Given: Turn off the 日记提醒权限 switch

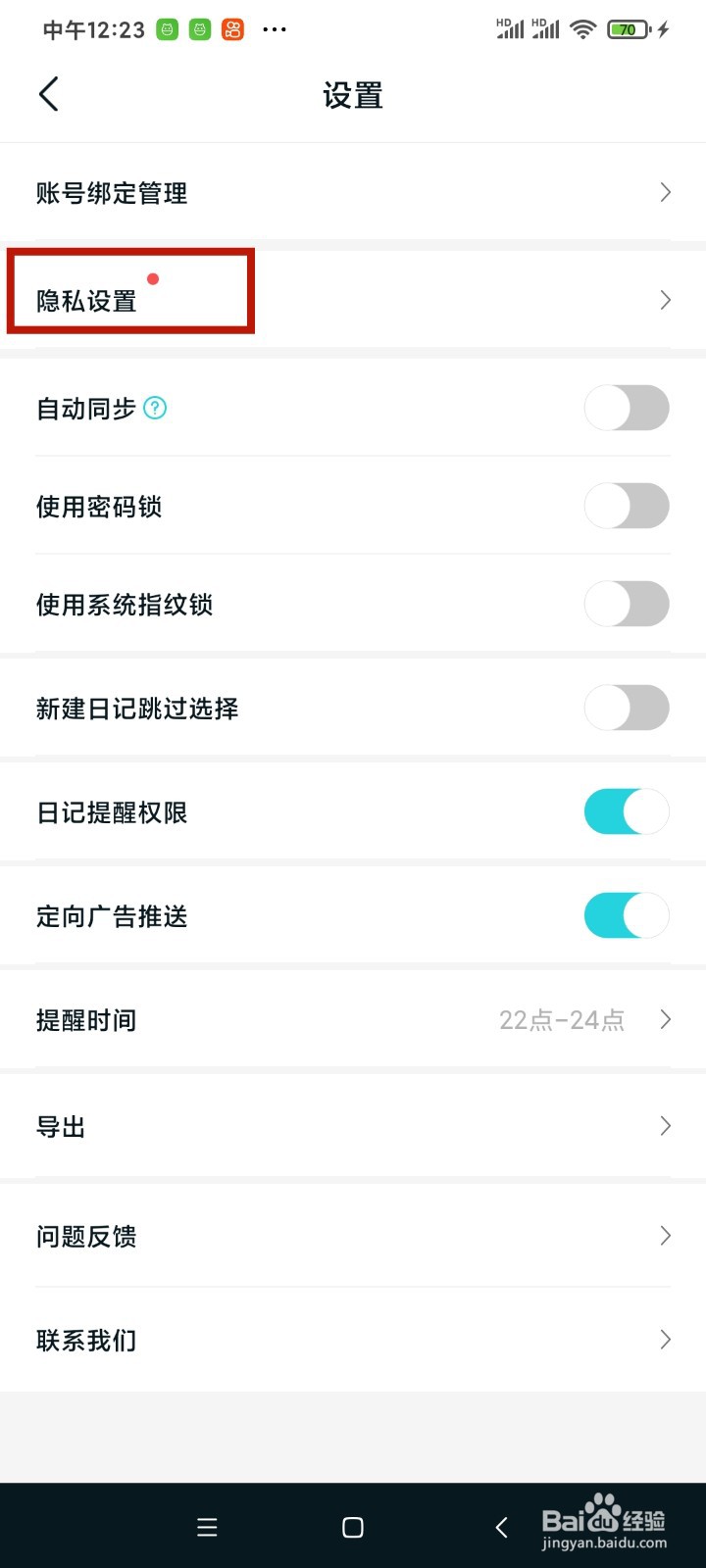Looking at the screenshot, I should click(627, 811).
